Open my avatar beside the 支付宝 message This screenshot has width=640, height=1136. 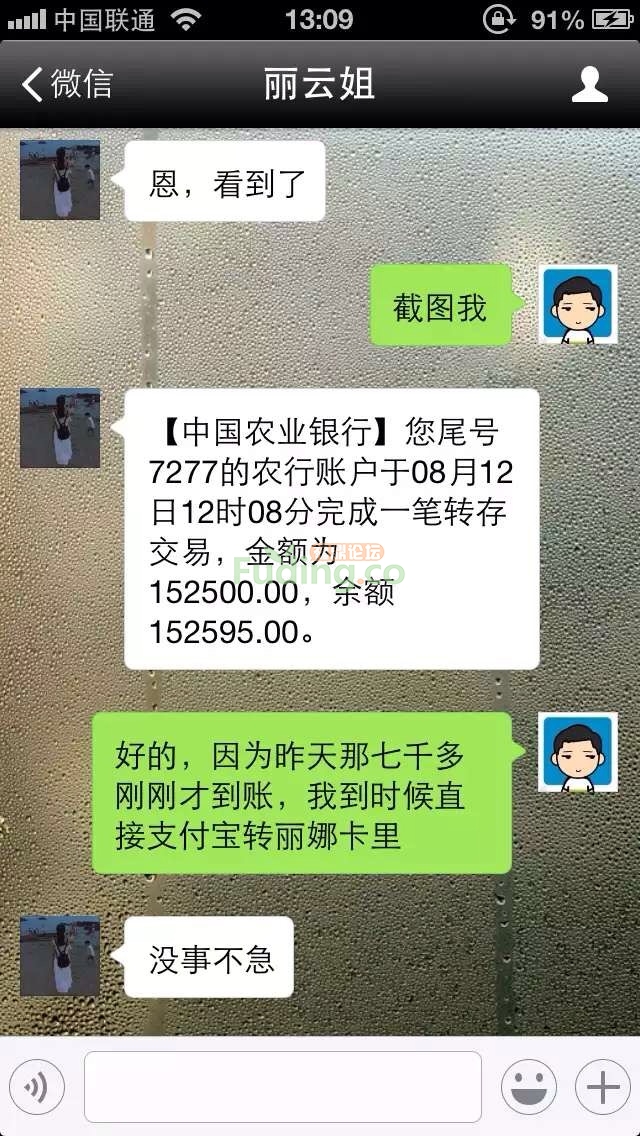577,752
